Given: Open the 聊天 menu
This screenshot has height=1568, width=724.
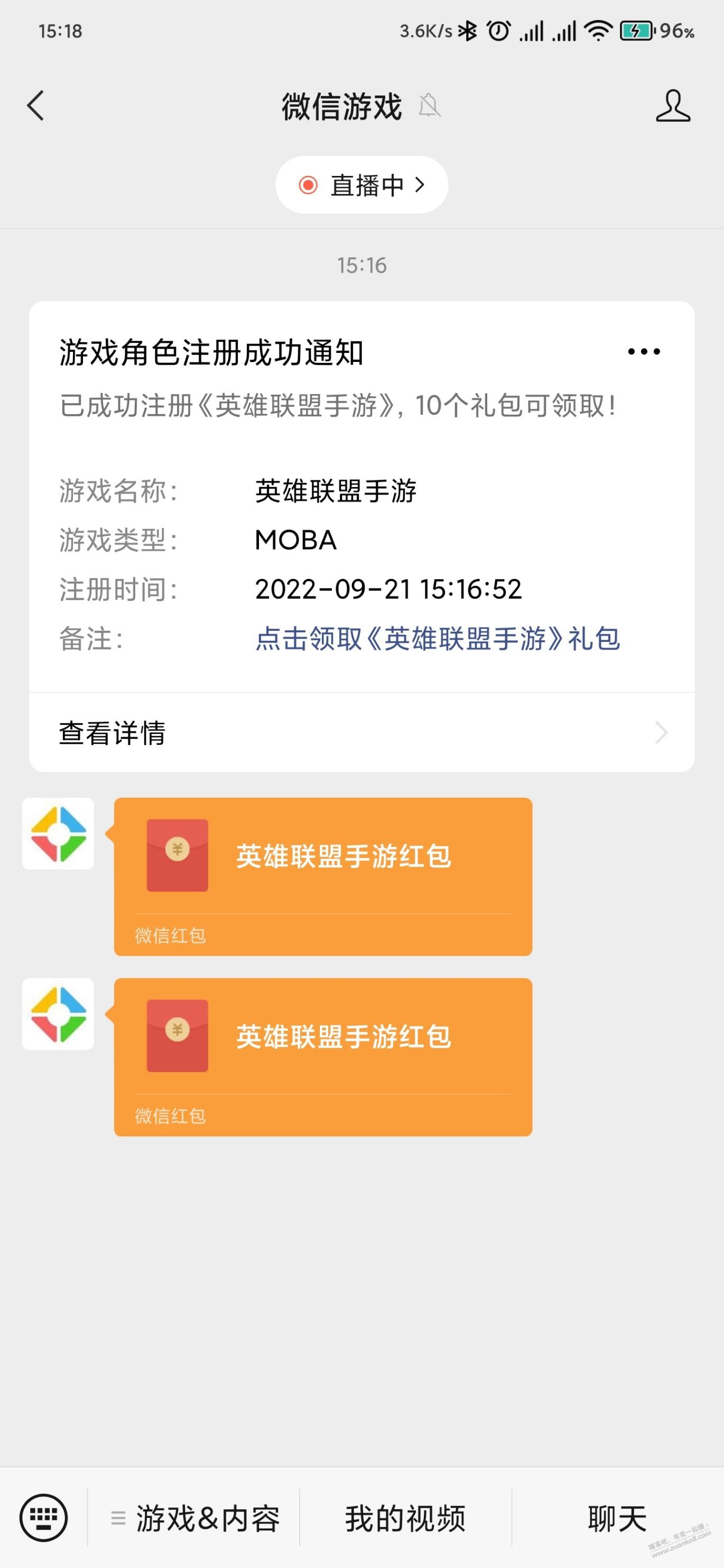Looking at the screenshot, I should pyautogui.click(x=617, y=1517).
